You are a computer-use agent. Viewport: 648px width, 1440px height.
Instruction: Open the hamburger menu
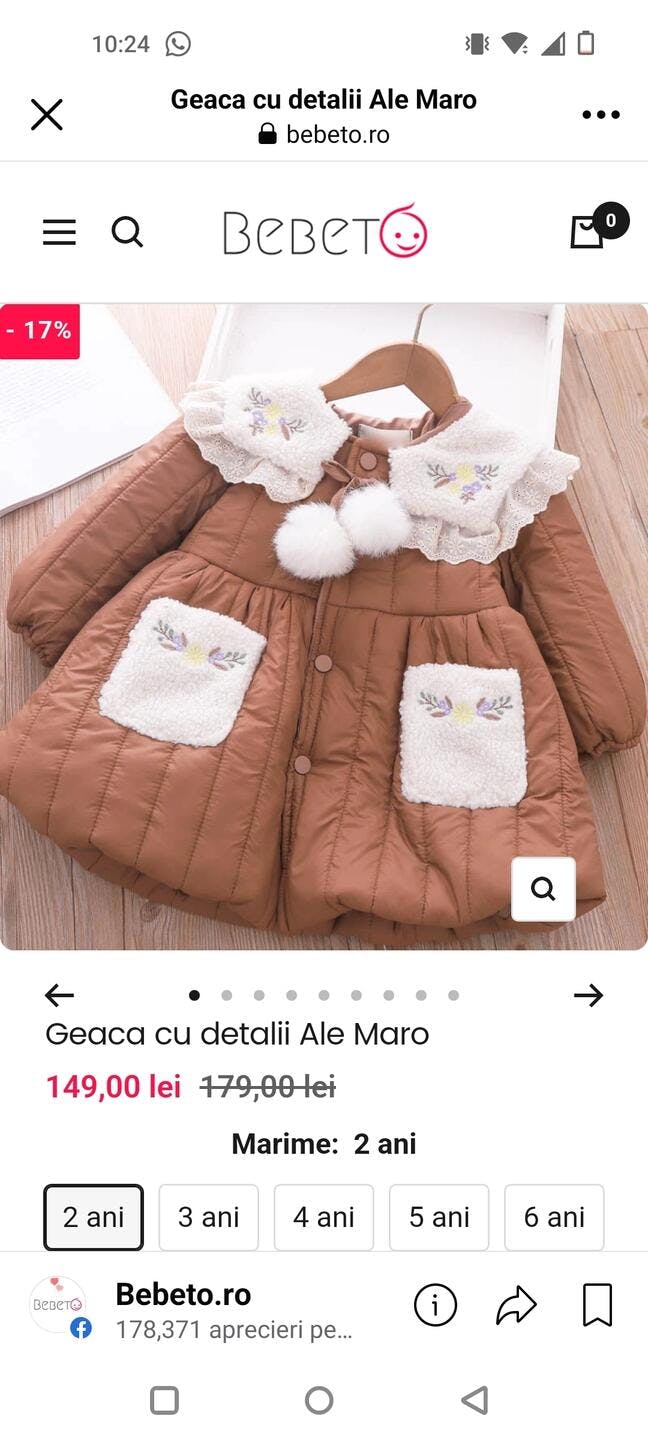pyautogui.click(x=59, y=232)
